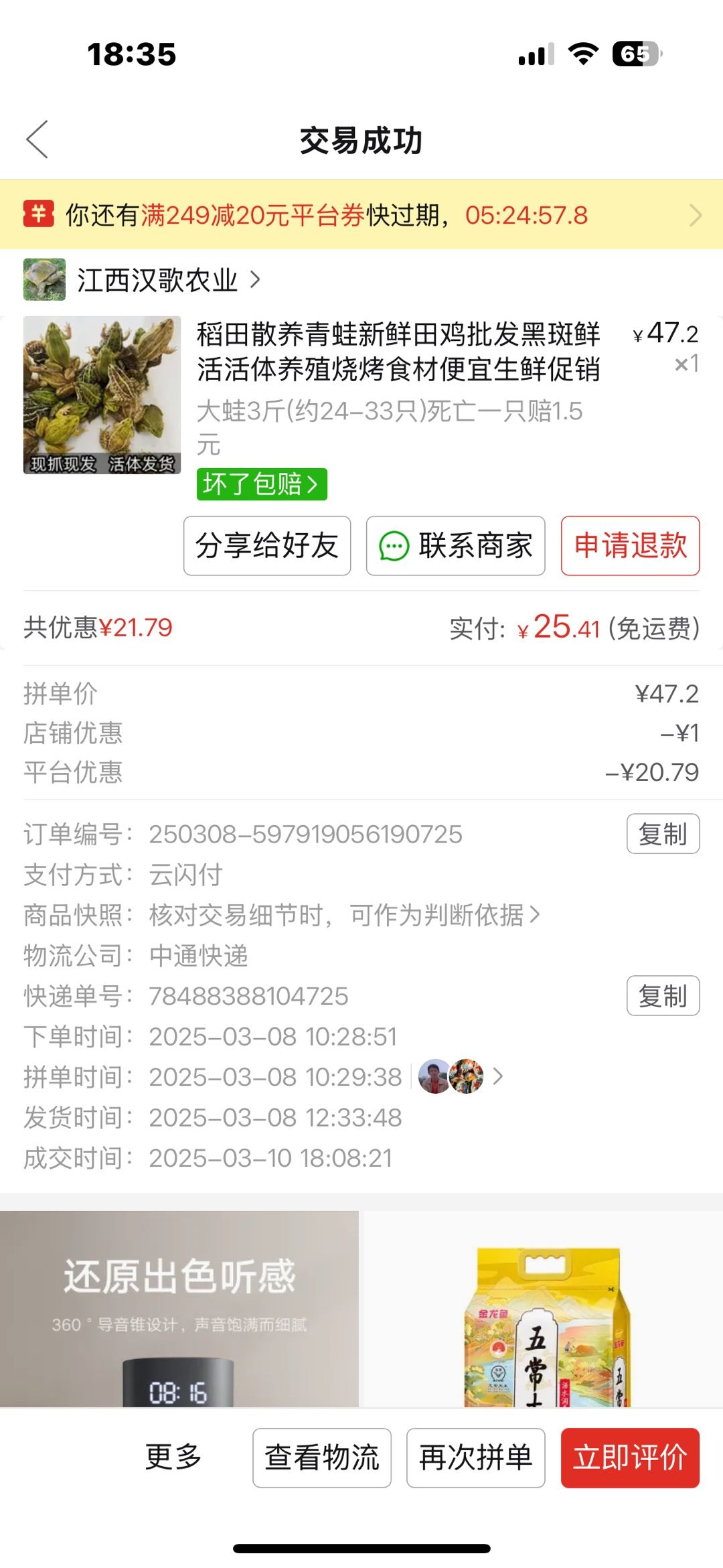This screenshot has width=723, height=1568.
Task: Tap 立即评价 to review the order
Action: click(630, 1457)
